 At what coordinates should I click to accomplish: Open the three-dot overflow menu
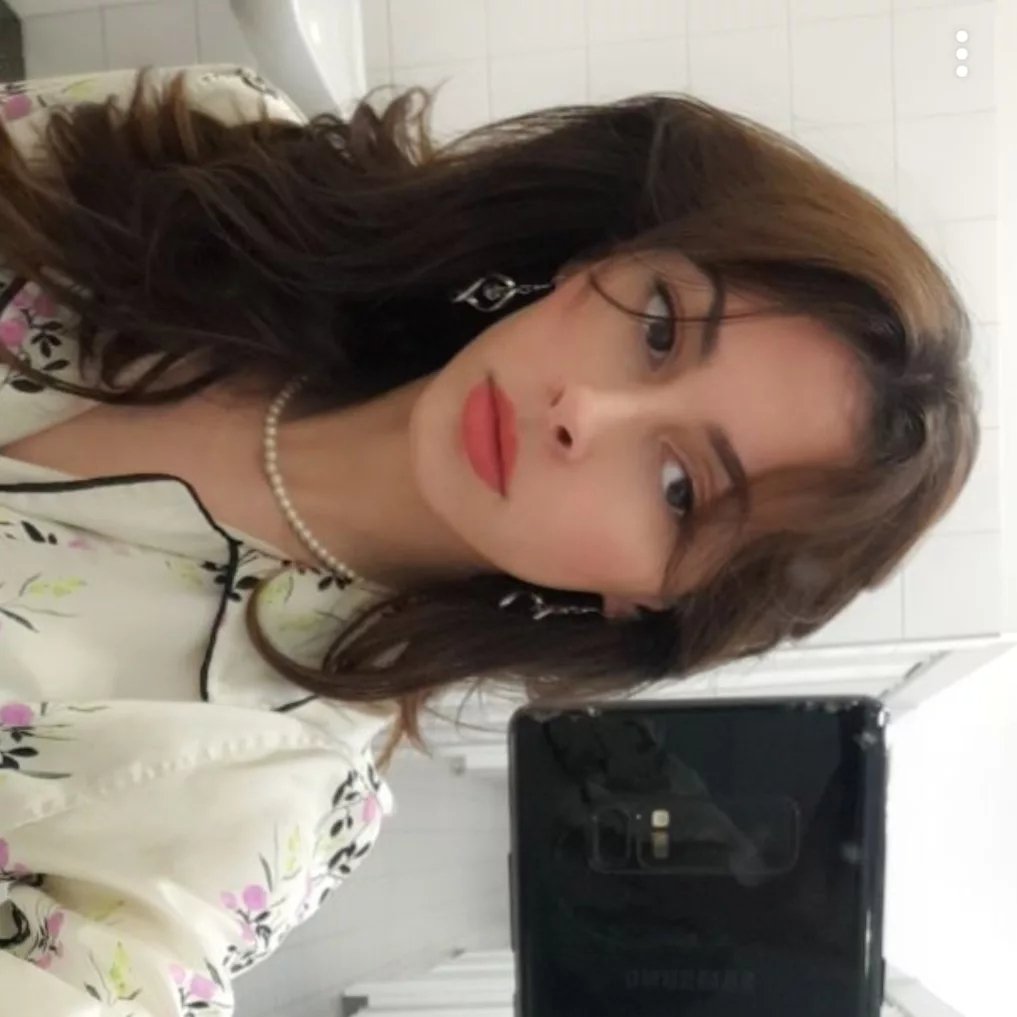pyautogui.click(x=961, y=53)
